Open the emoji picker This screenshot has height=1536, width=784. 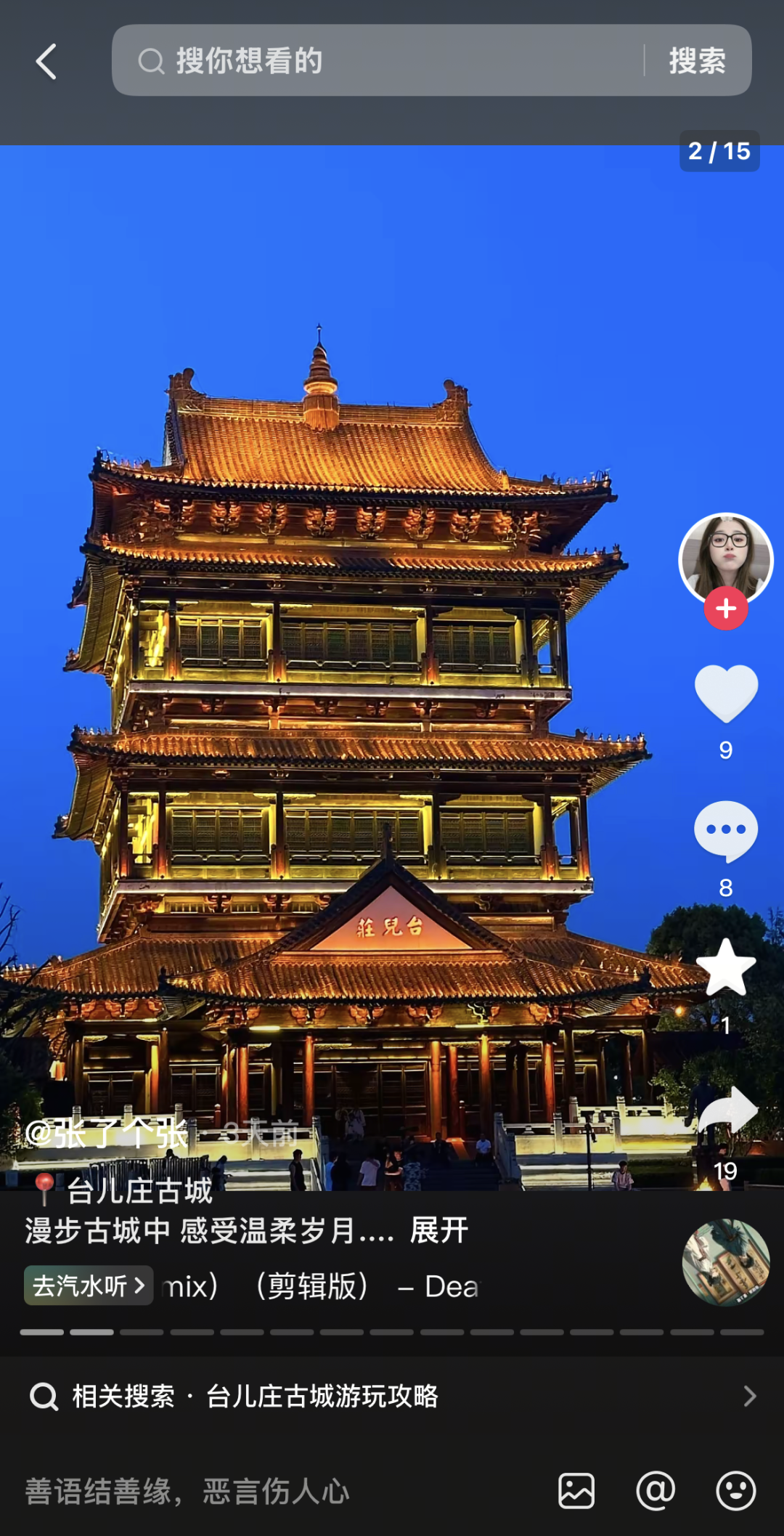click(736, 1491)
